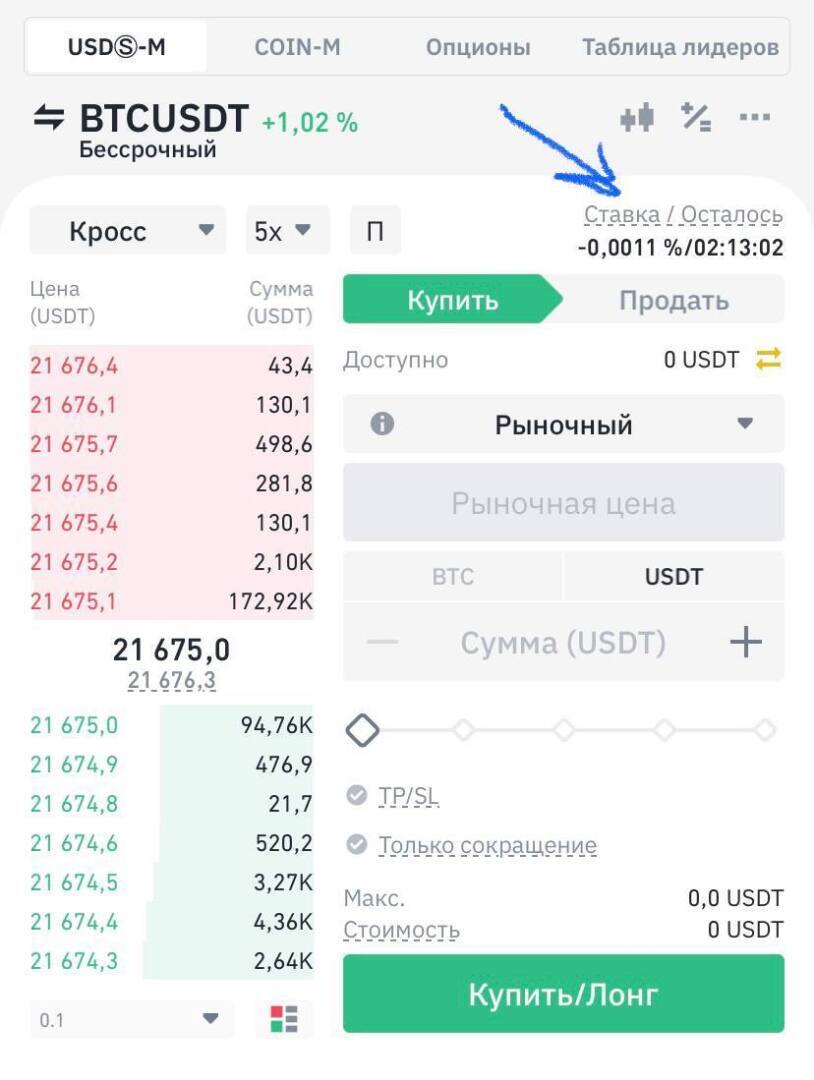Enable the TP/SL checkbox
814x1080 pixels.
357,796
